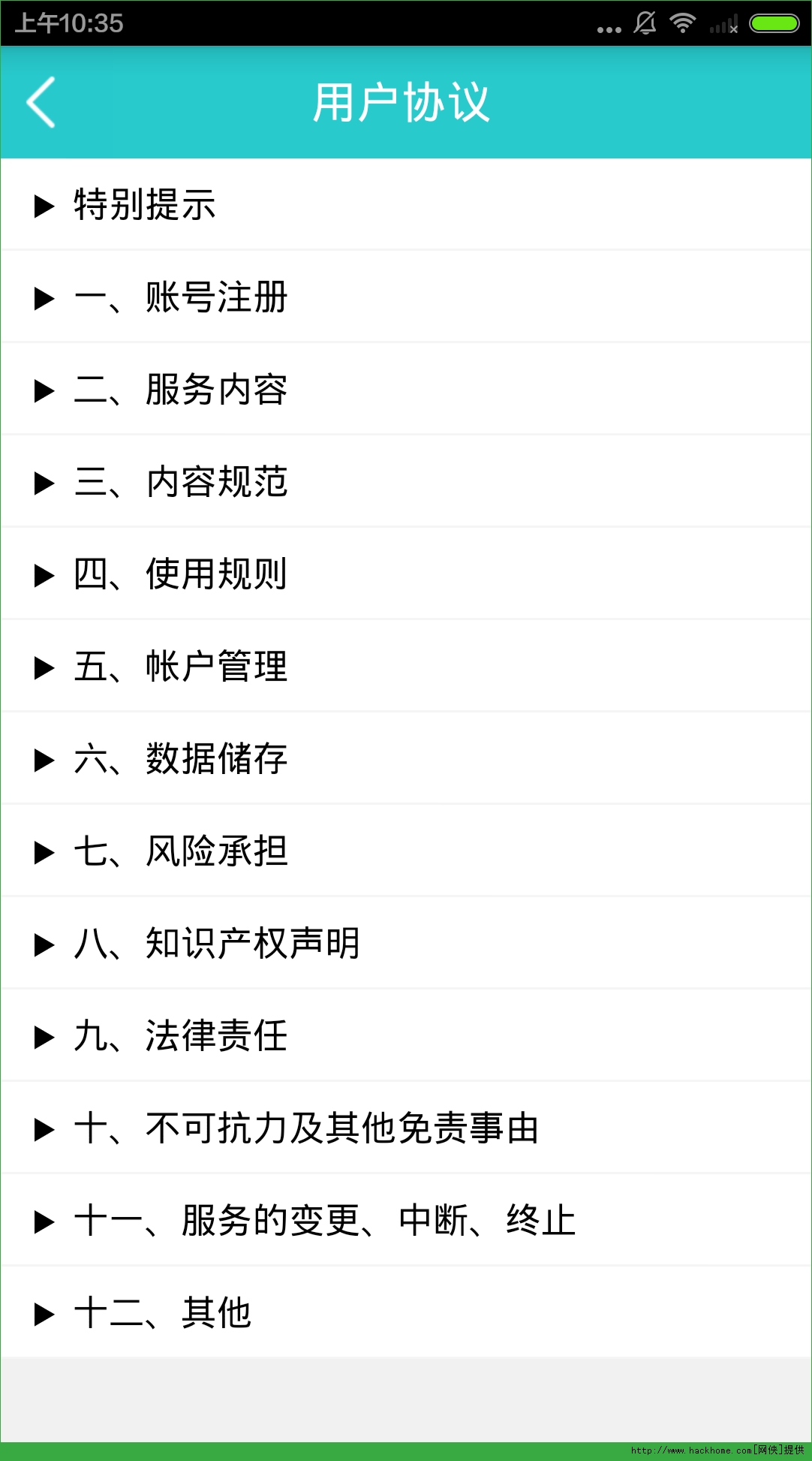Image resolution: width=812 pixels, height=1461 pixels.
Task: Expand 五、帐户管理
Action: [180, 667]
